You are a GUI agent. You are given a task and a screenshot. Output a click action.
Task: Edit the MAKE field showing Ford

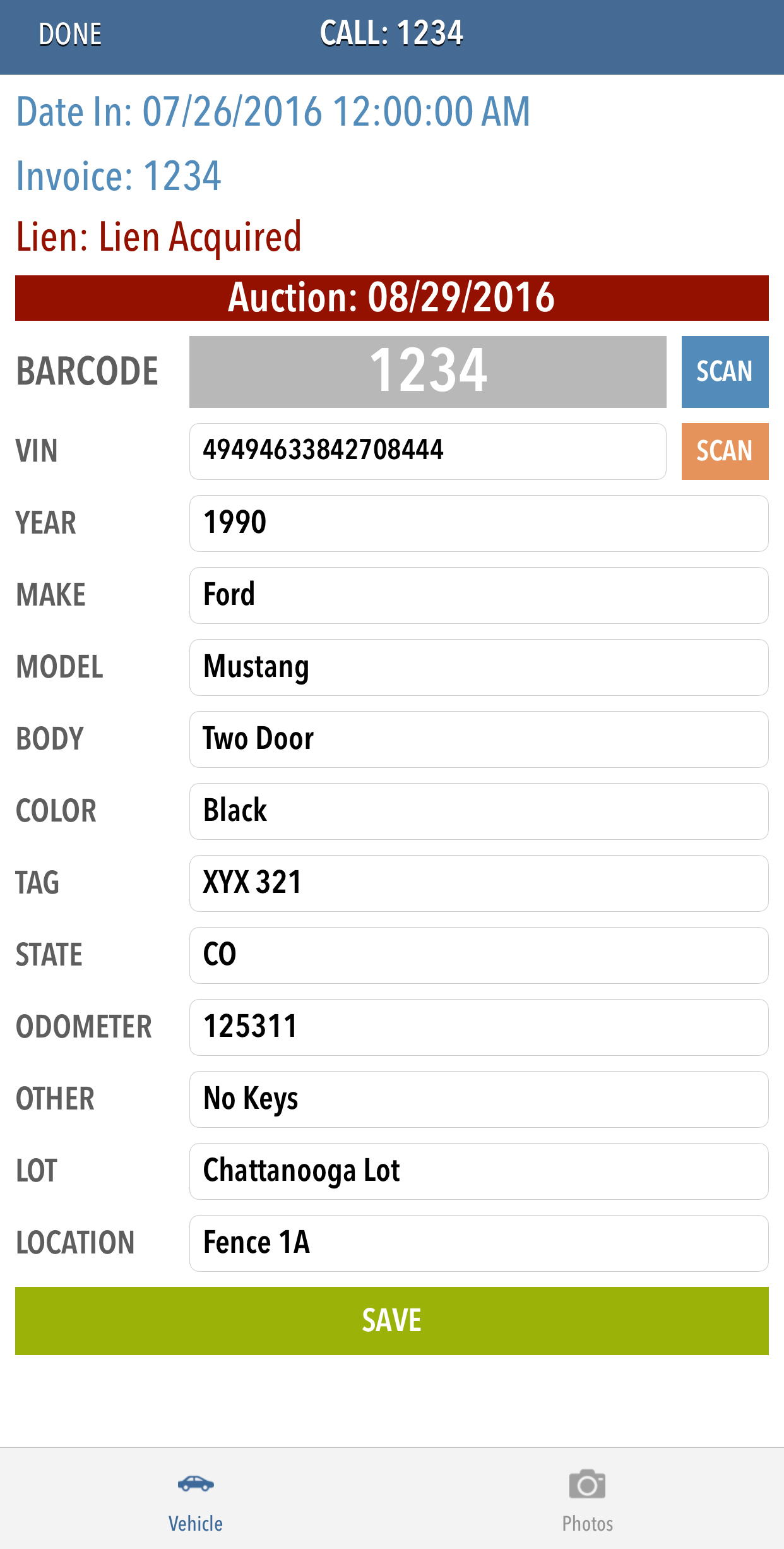478,595
